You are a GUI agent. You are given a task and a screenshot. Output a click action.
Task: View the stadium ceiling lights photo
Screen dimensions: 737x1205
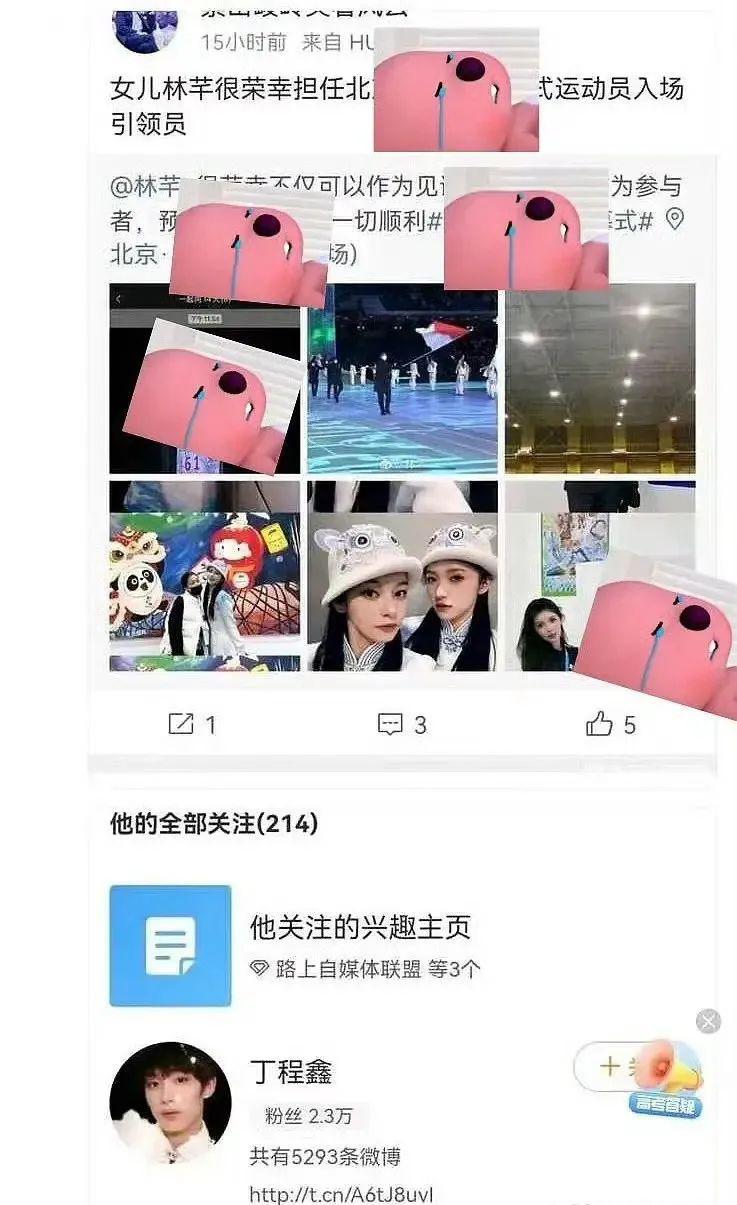599,378
